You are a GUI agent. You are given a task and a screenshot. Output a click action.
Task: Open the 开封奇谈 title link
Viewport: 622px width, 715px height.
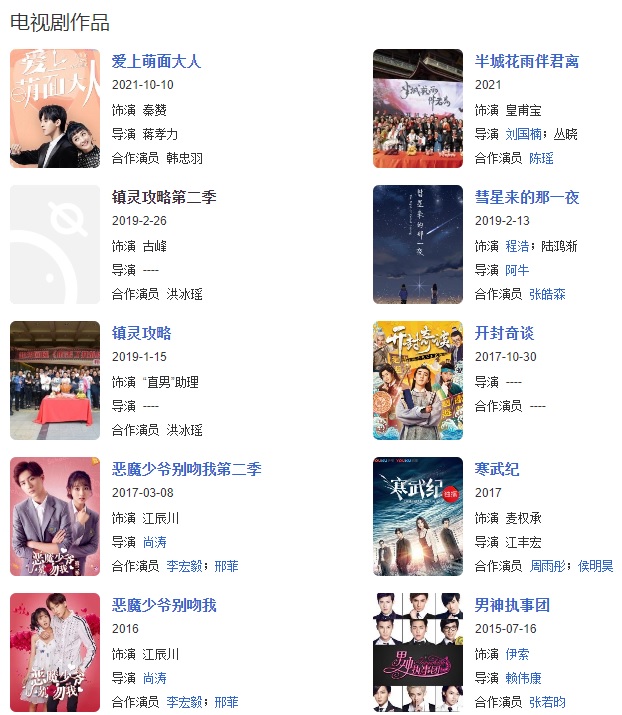pyautogui.click(x=505, y=333)
